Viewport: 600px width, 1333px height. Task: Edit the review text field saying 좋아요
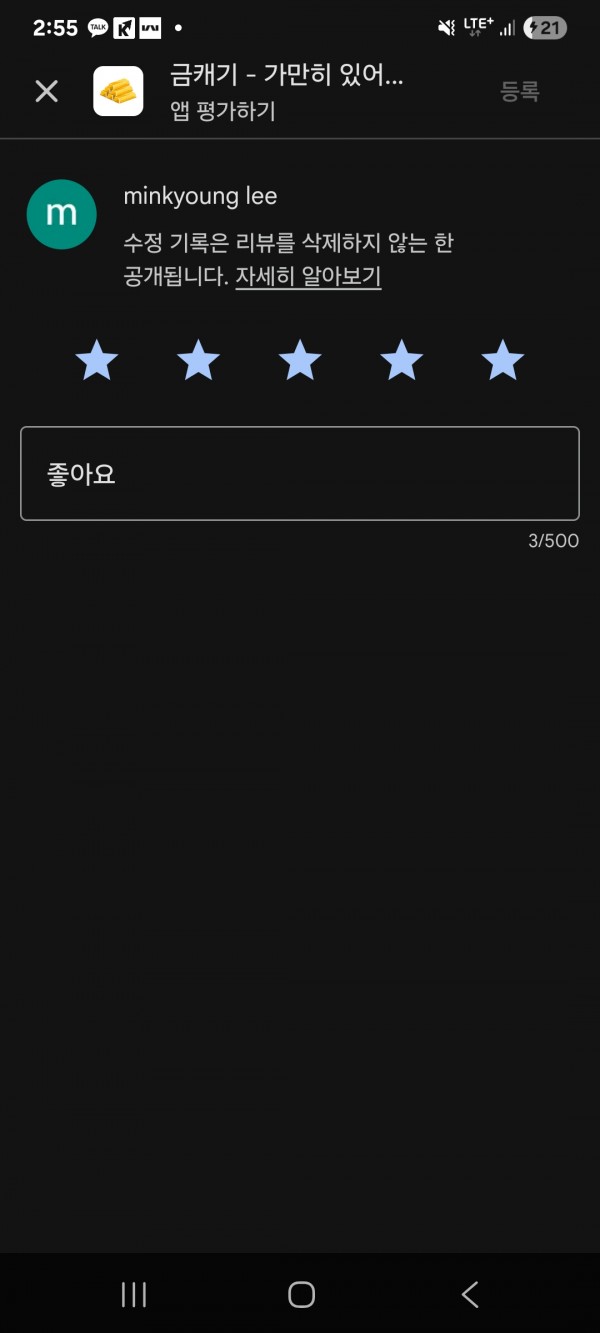click(300, 474)
